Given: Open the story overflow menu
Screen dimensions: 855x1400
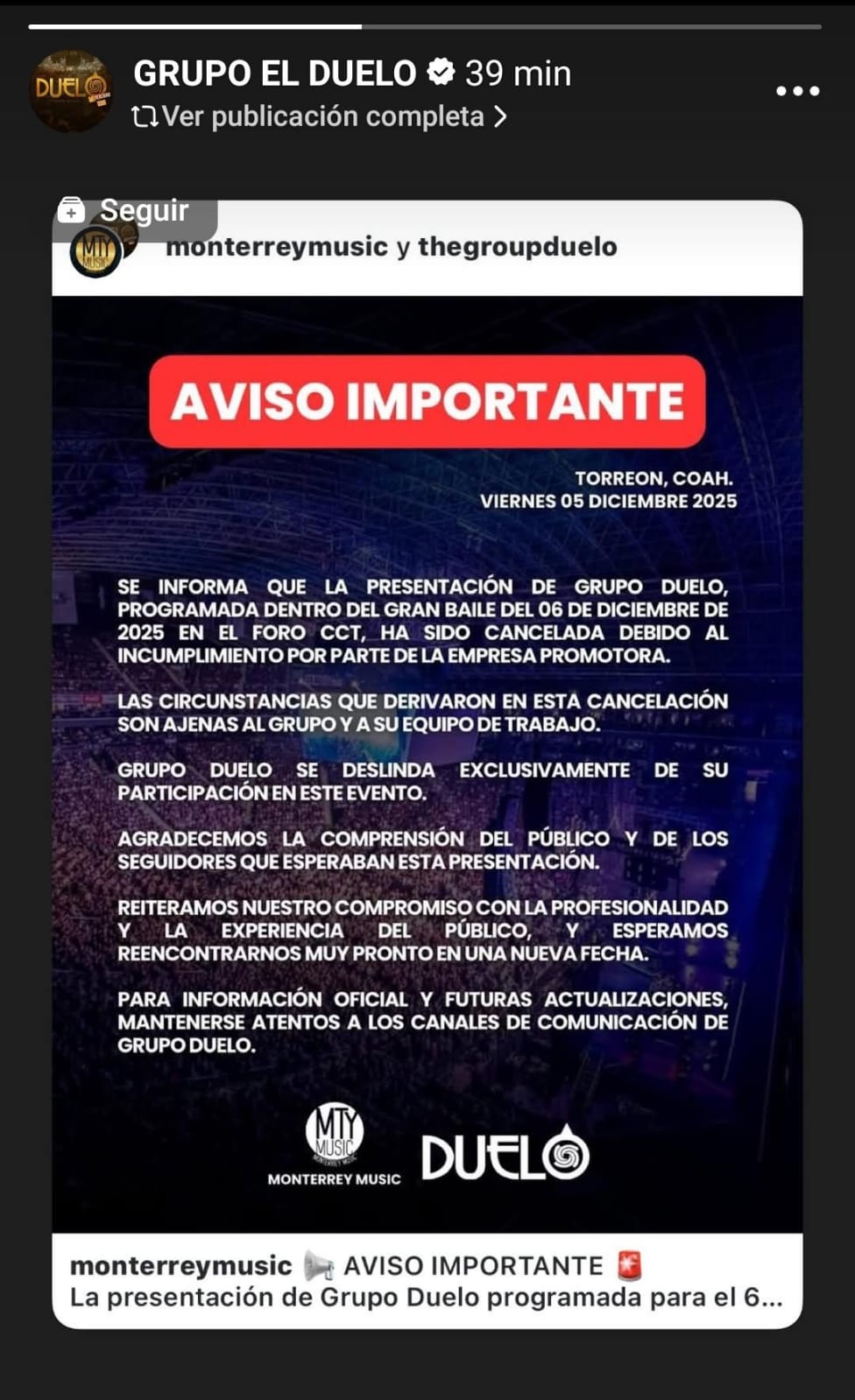Looking at the screenshot, I should pos(797,91).
